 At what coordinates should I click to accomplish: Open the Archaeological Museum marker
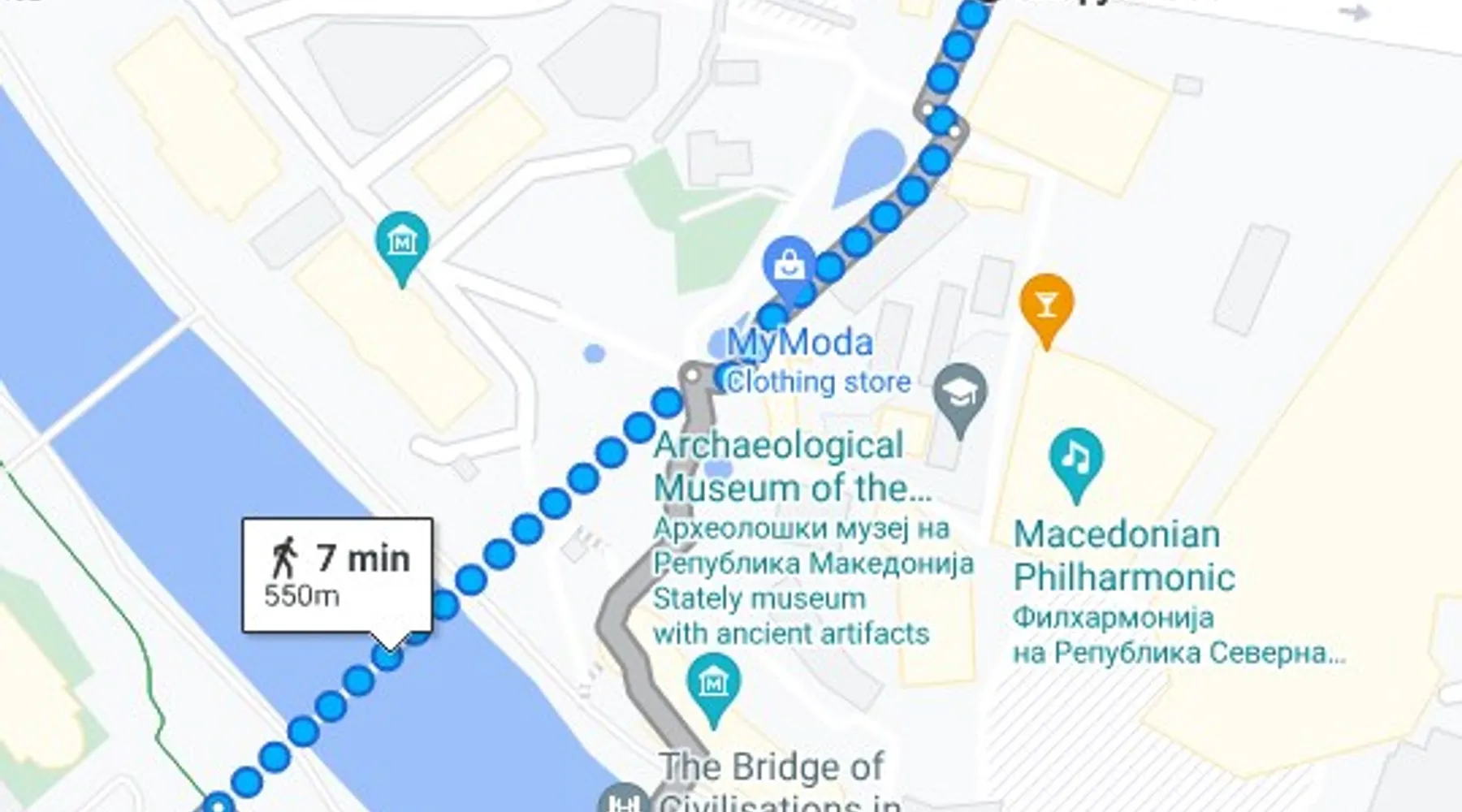pos(712,685)
